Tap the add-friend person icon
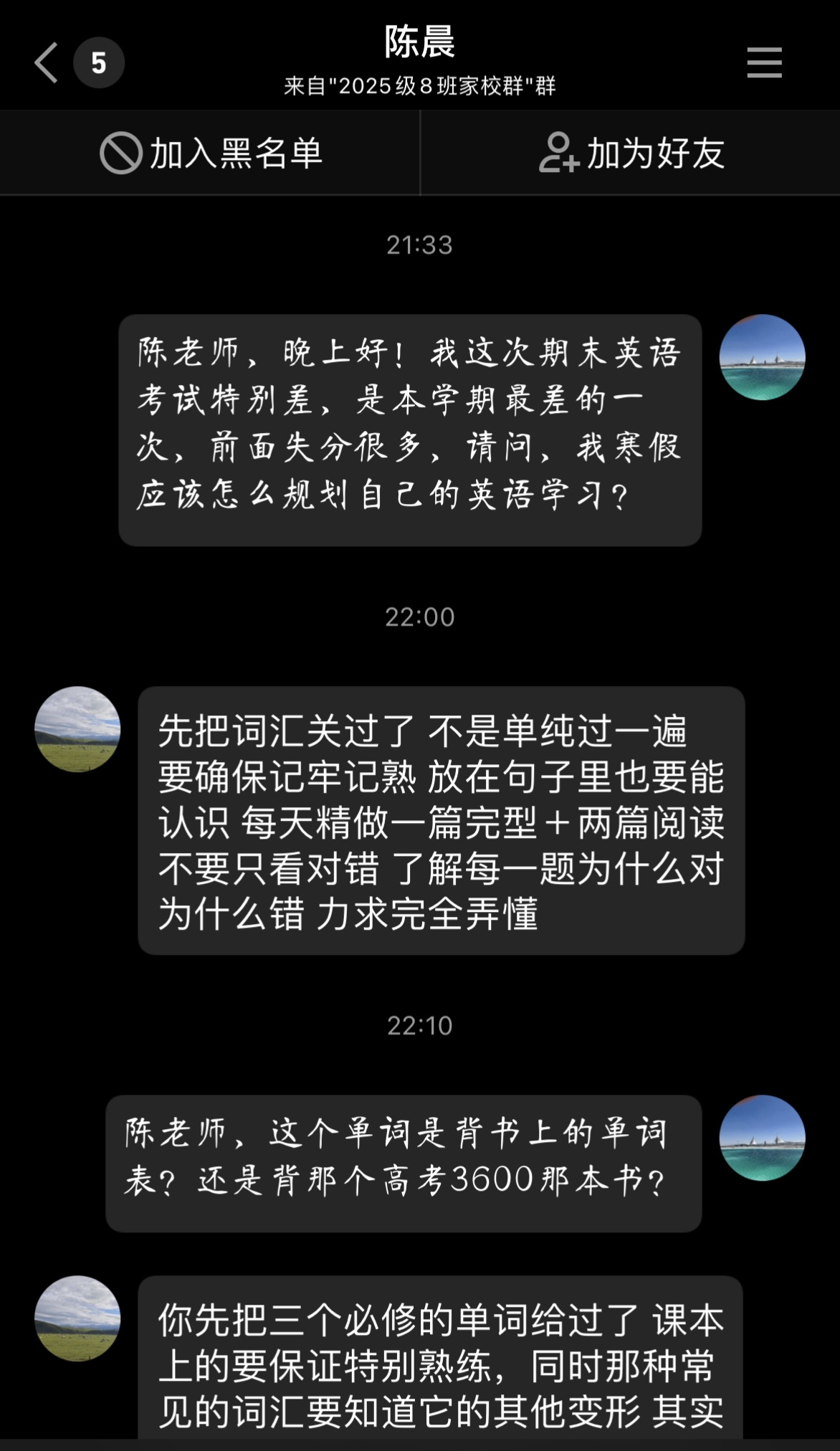The height and width of the screenshot is (1451, 840). click(558, 153)
